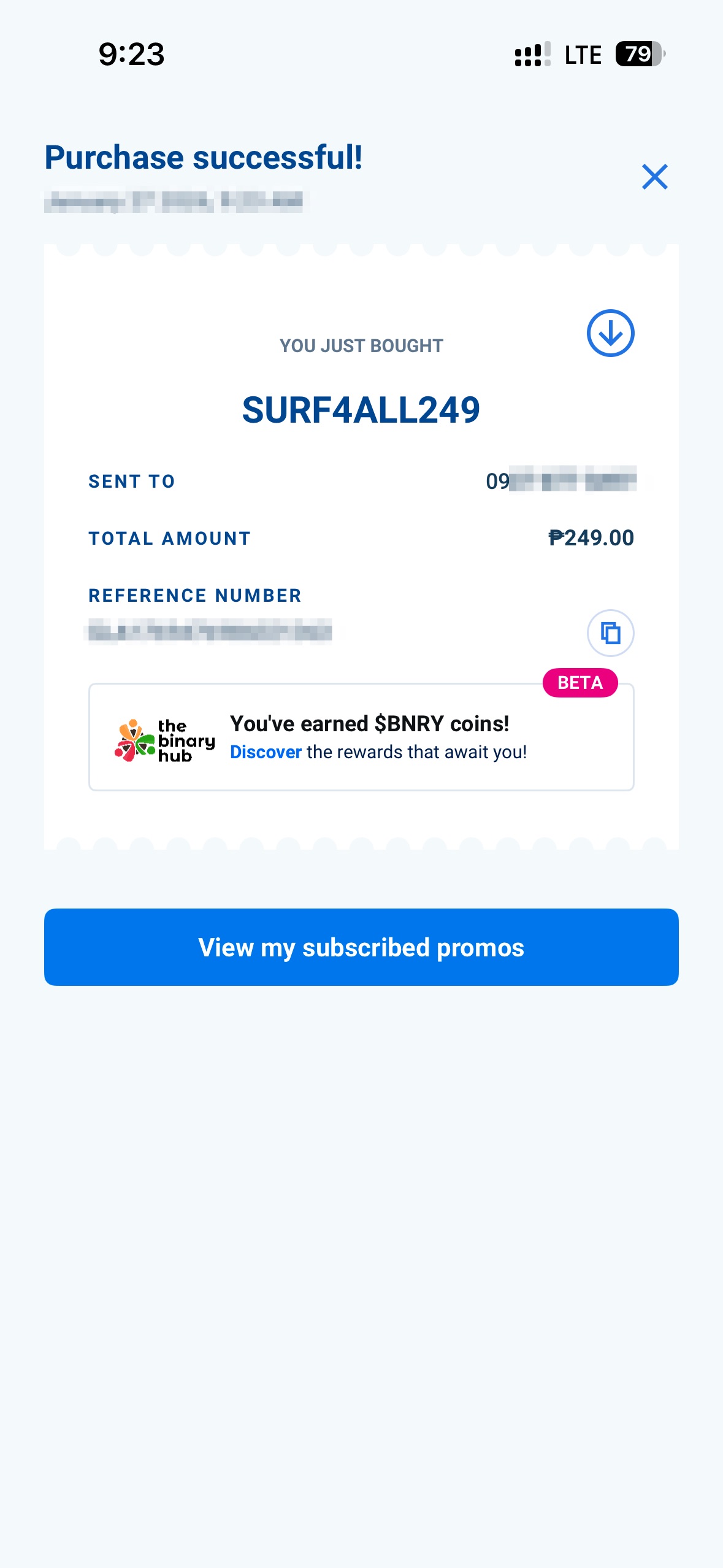Download the purchase receipt
Viewport: 723px width, 1568px height.
click(x=610, y=333)
